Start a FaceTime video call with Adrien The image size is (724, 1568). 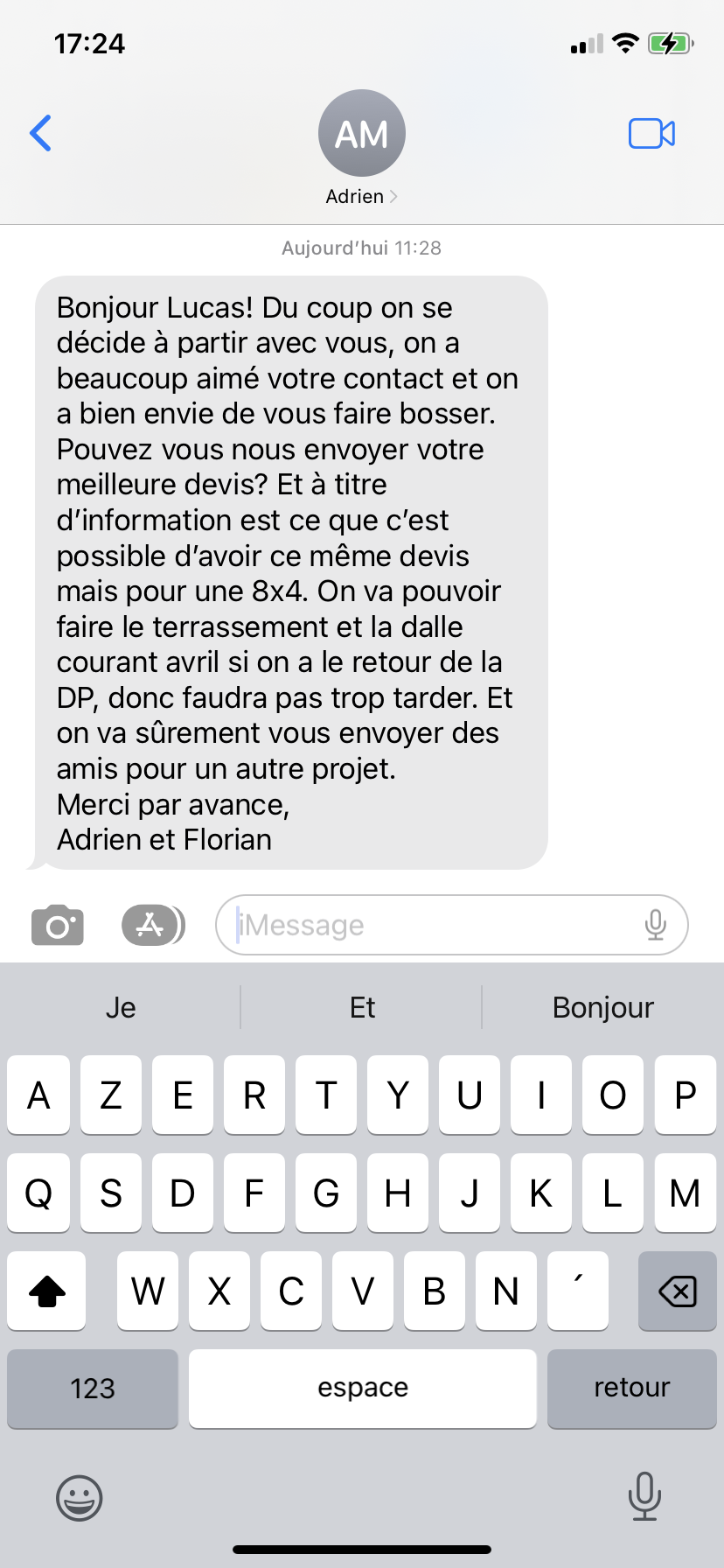coord(651,133)
